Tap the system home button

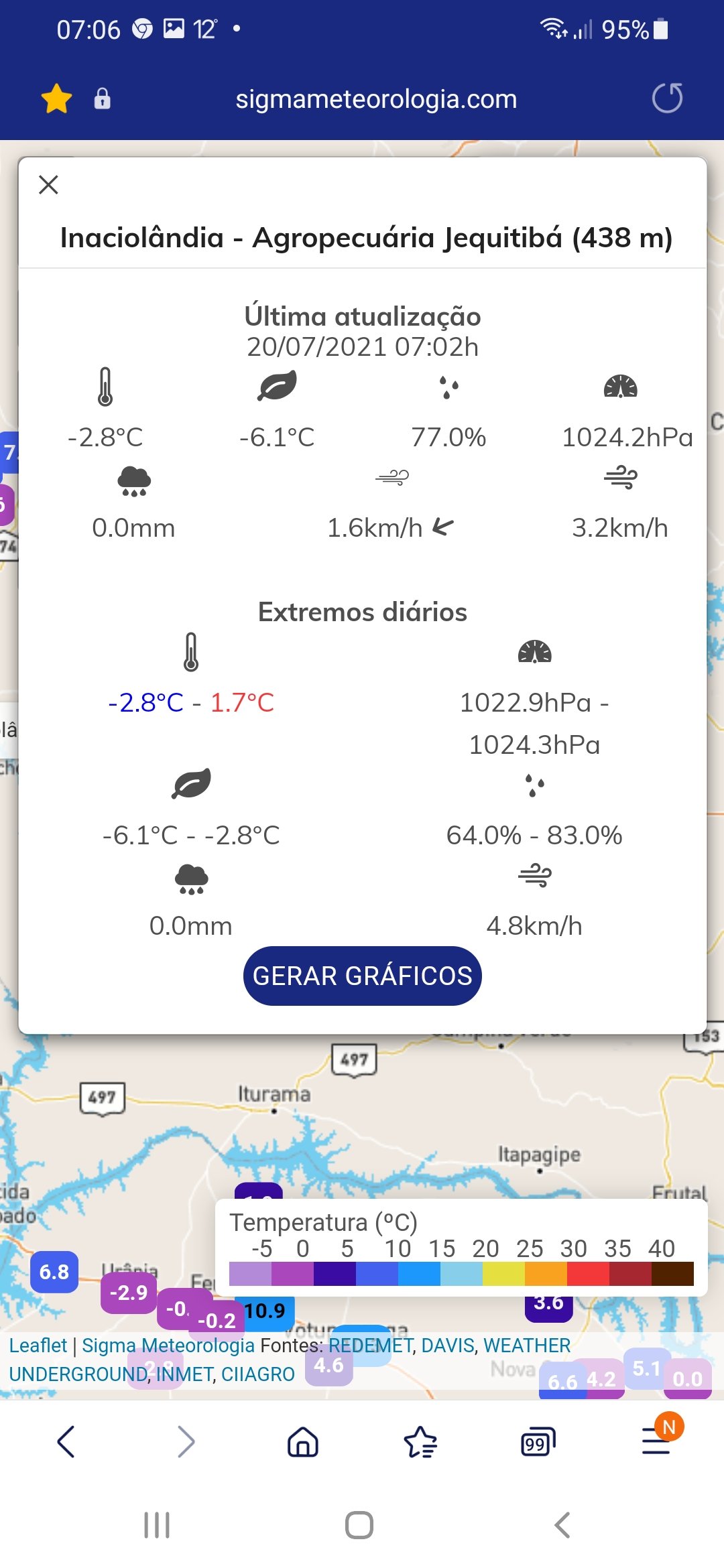[359, 1525]
